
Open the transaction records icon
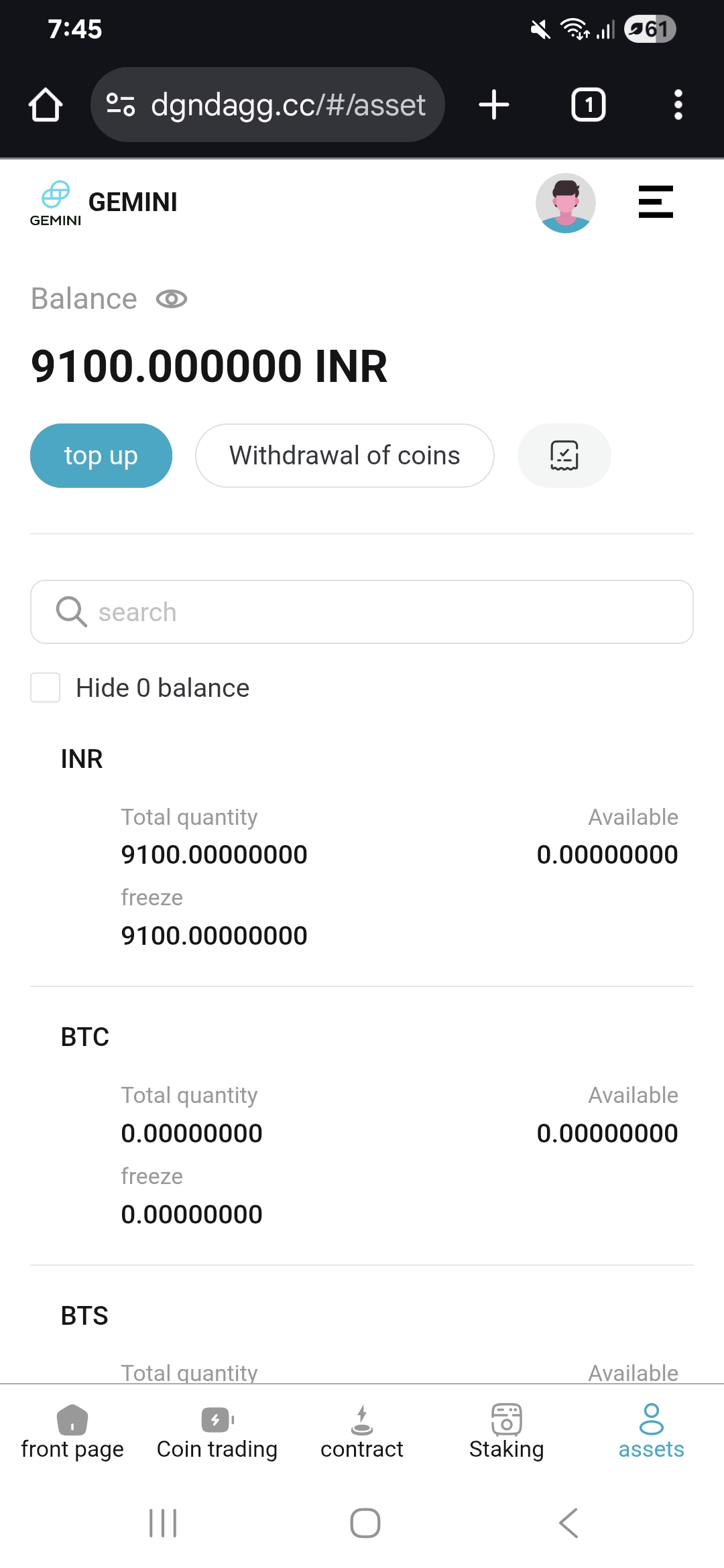pyautogui.click(x=564, y=456)
